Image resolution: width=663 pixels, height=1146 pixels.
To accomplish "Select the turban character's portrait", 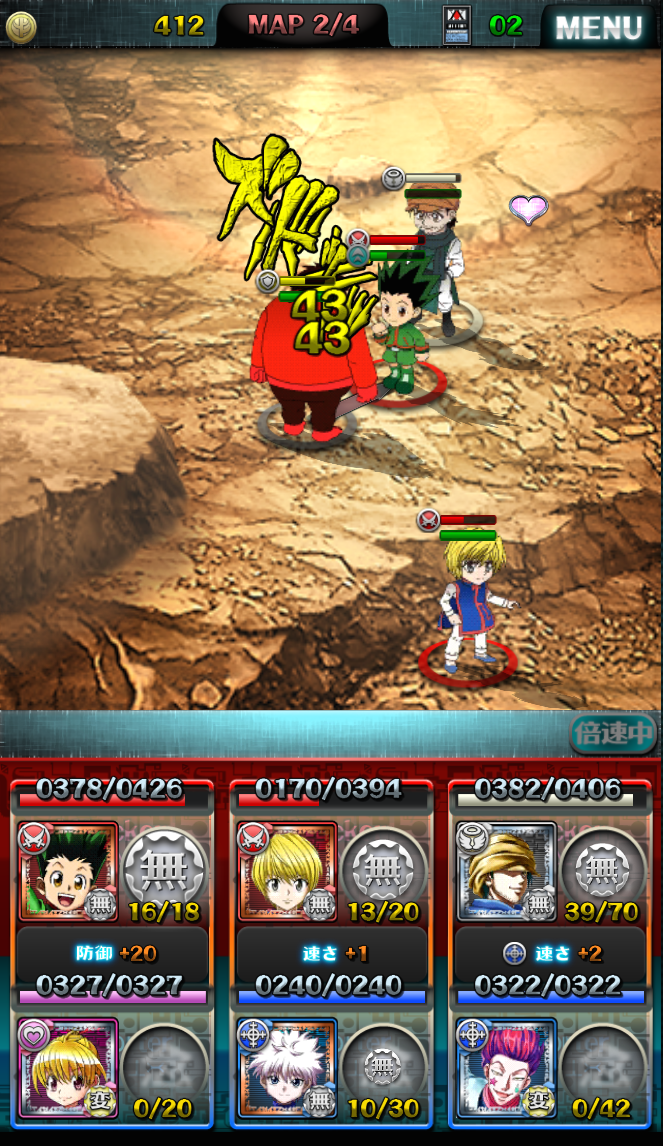I will coord(507,871).
